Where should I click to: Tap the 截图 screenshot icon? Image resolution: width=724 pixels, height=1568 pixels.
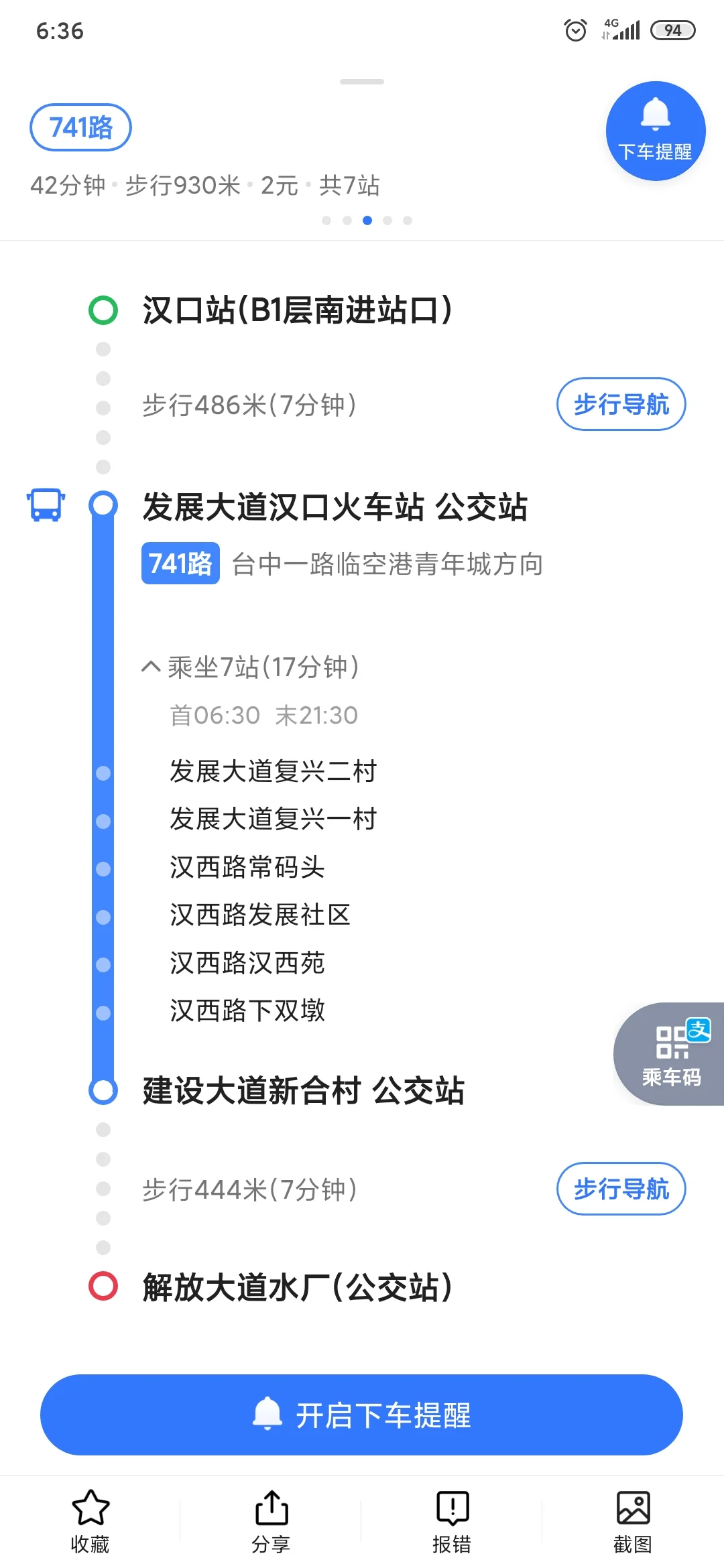point(633,1510)
